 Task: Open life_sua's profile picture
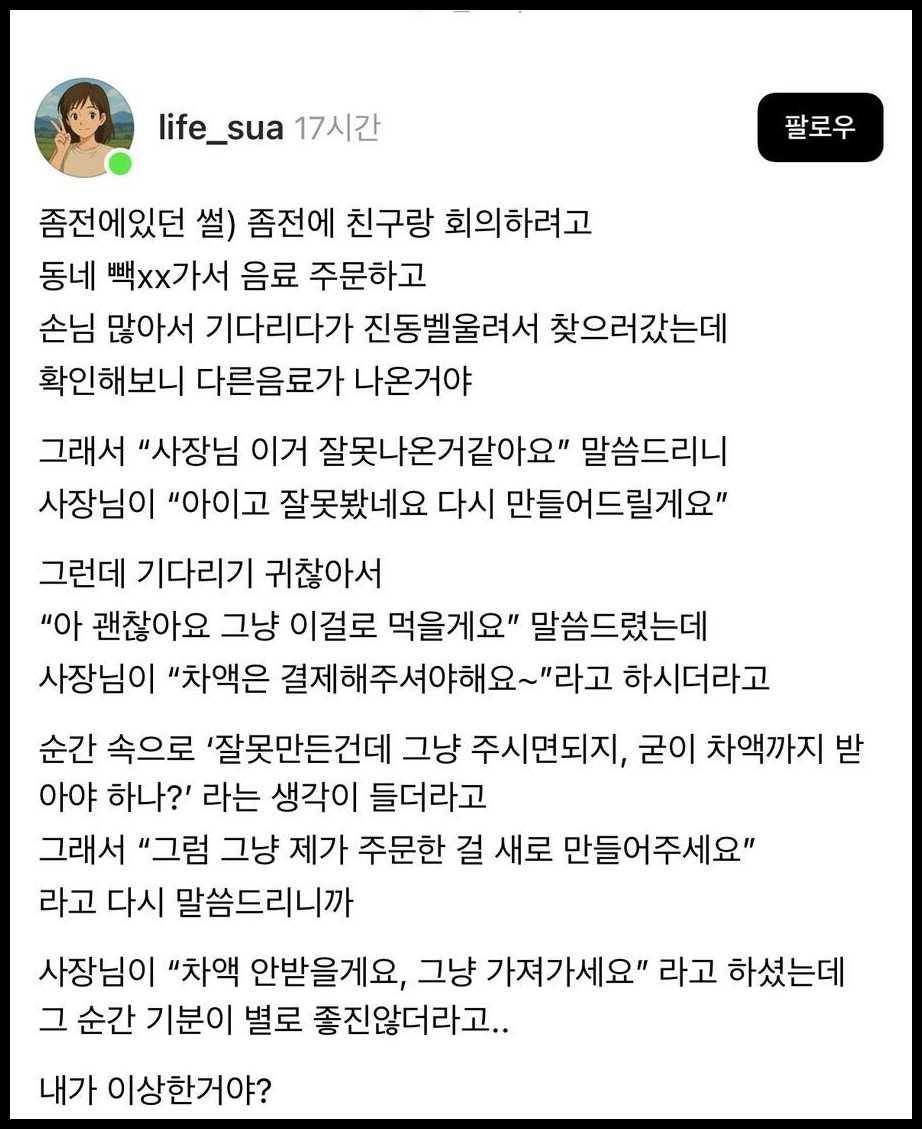point(84,127)
